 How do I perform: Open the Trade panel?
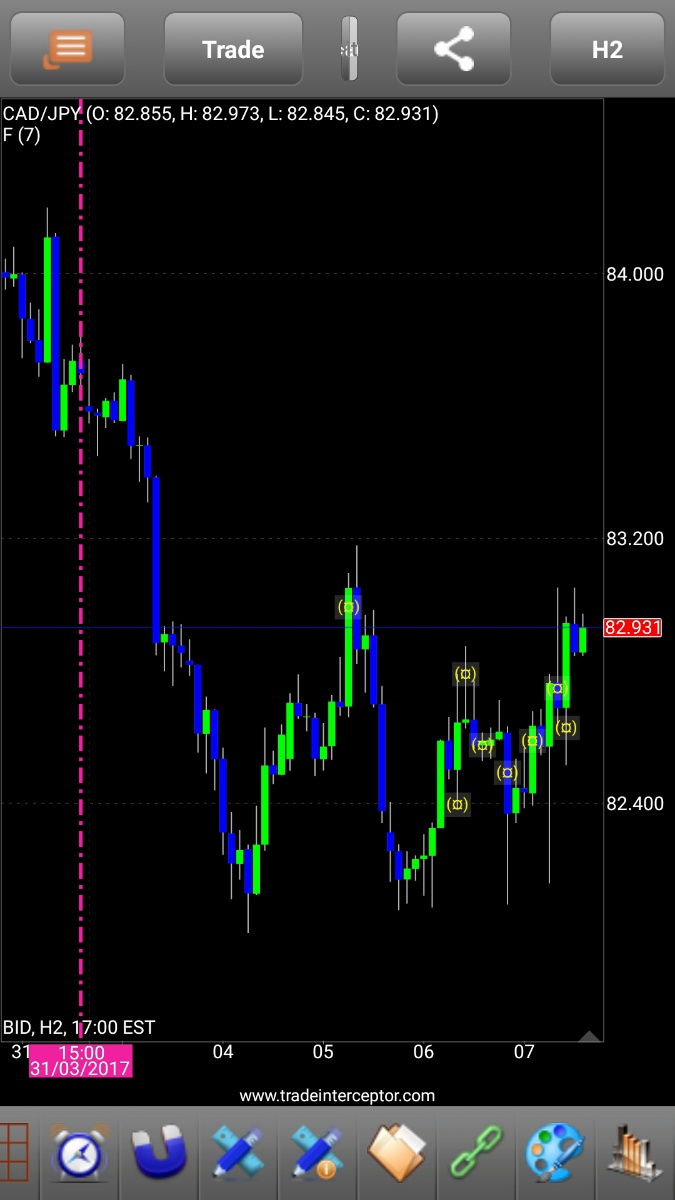tap(233, 49)
